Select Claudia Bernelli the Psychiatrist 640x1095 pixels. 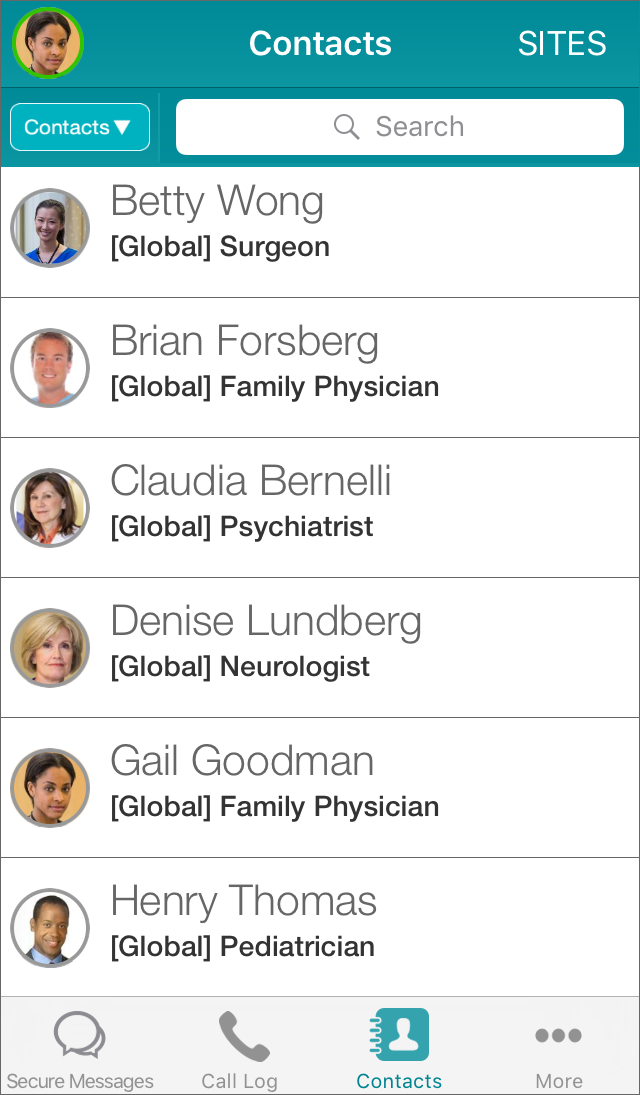click(320, 508)
